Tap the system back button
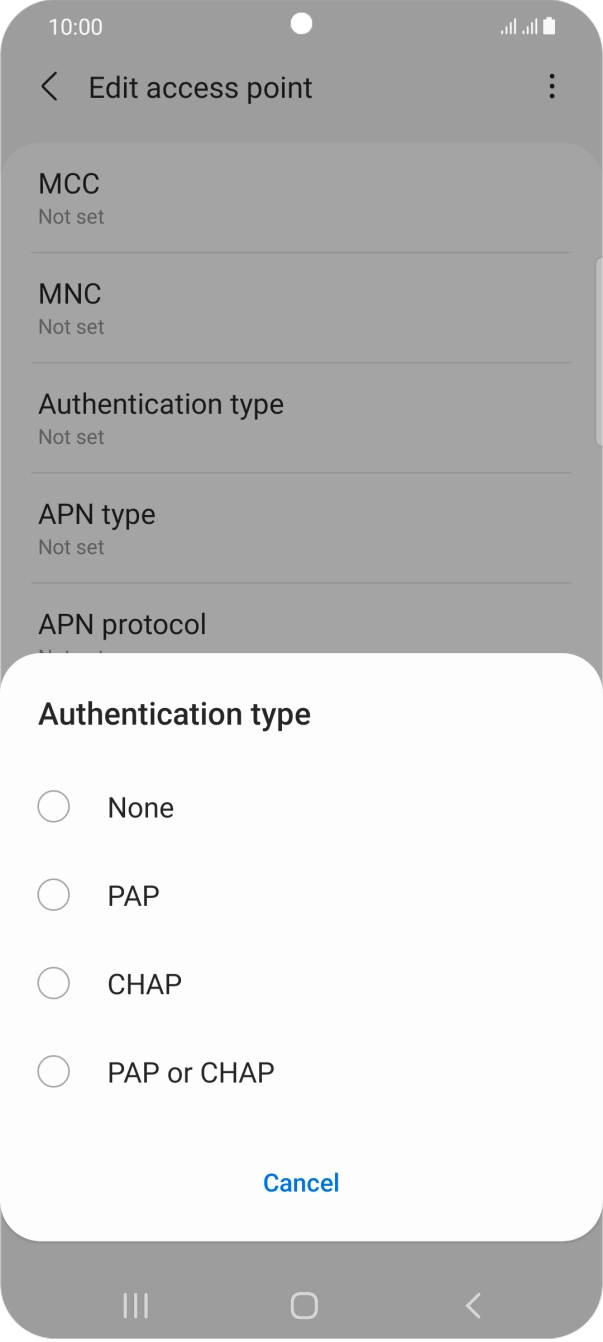Viewport: 603px width, 1342px height. (473, 1304)
